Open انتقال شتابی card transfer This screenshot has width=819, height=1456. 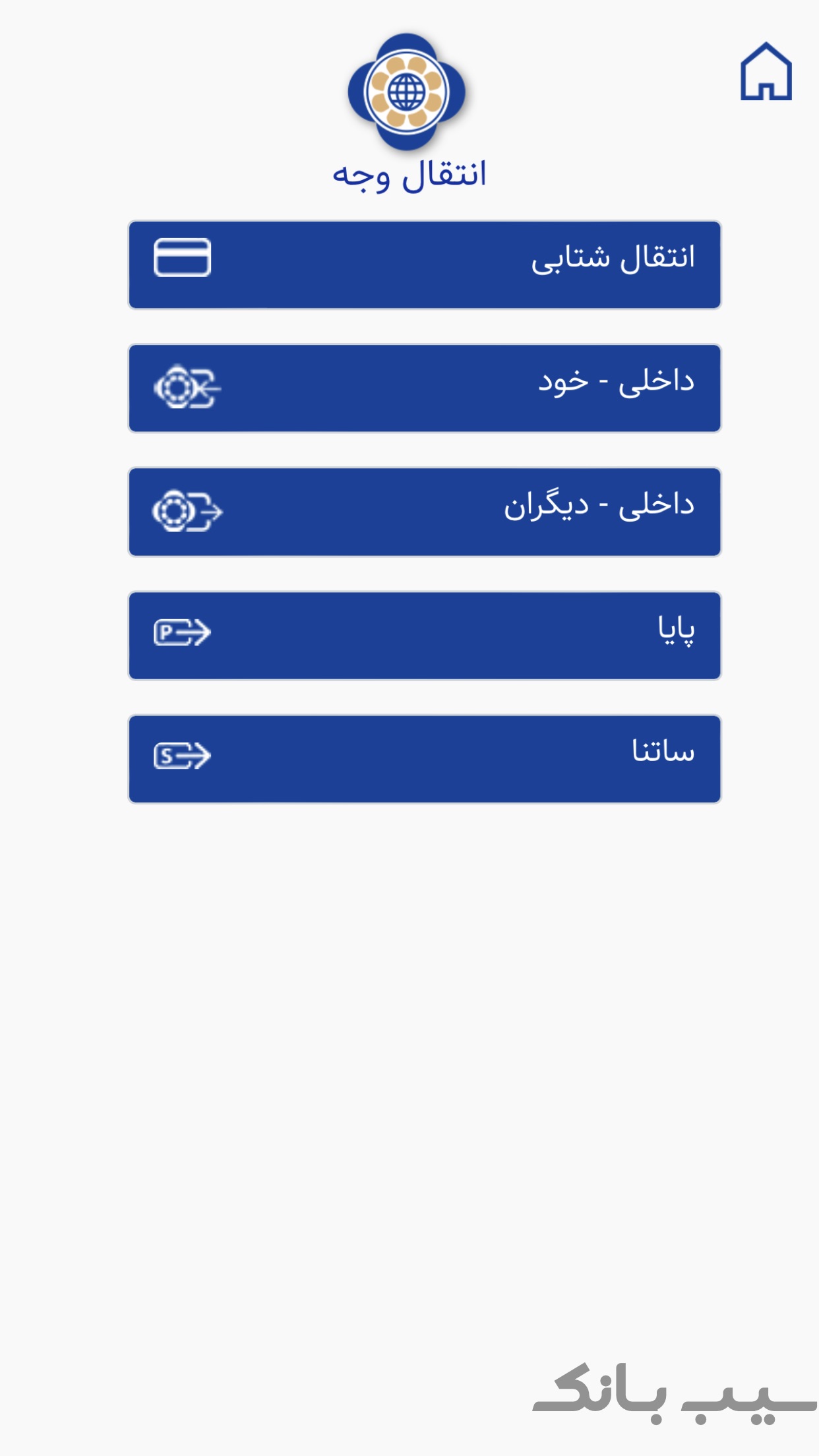425,264
